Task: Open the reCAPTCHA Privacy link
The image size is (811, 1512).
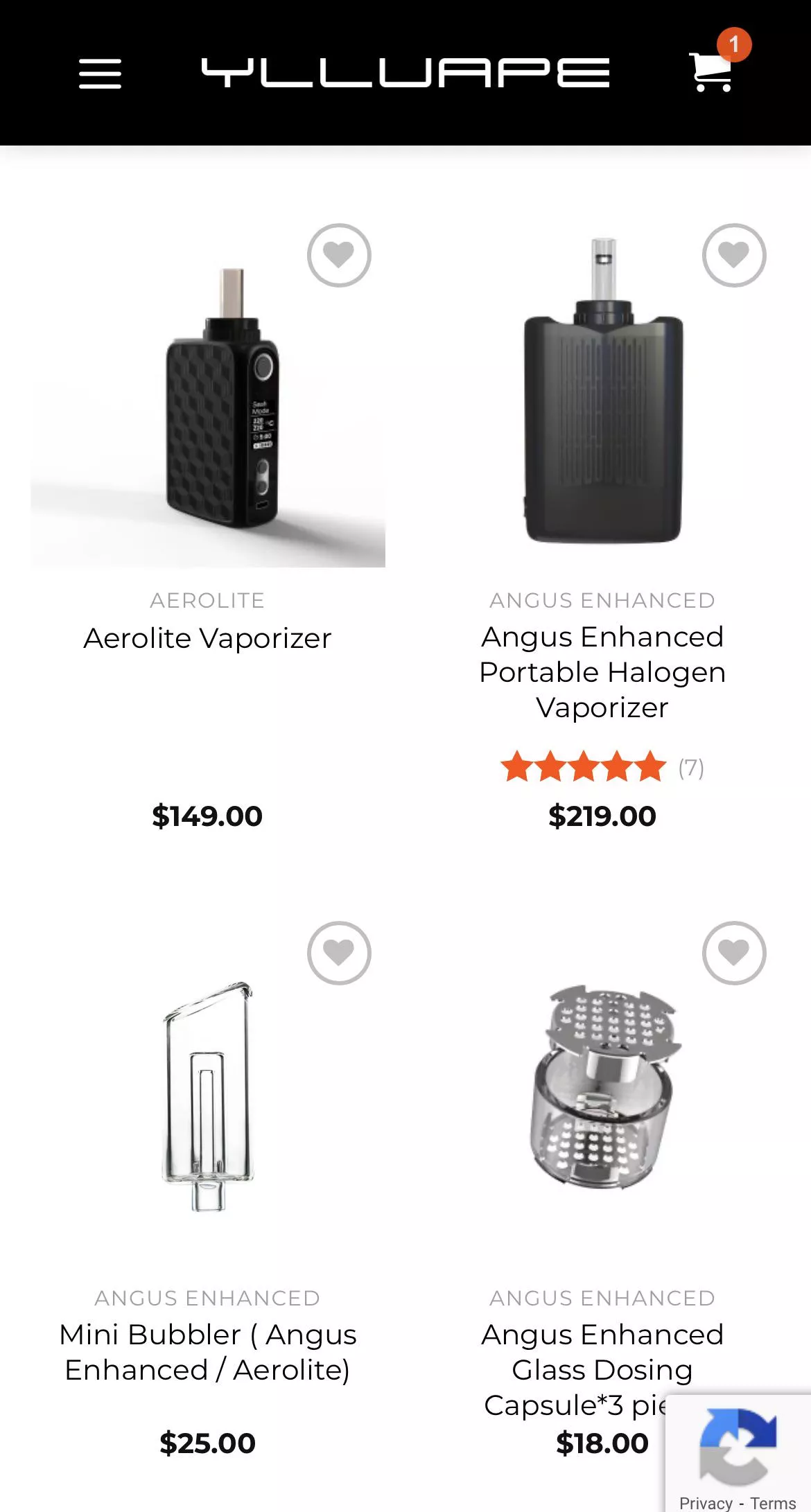Action: click(706, 1503)
